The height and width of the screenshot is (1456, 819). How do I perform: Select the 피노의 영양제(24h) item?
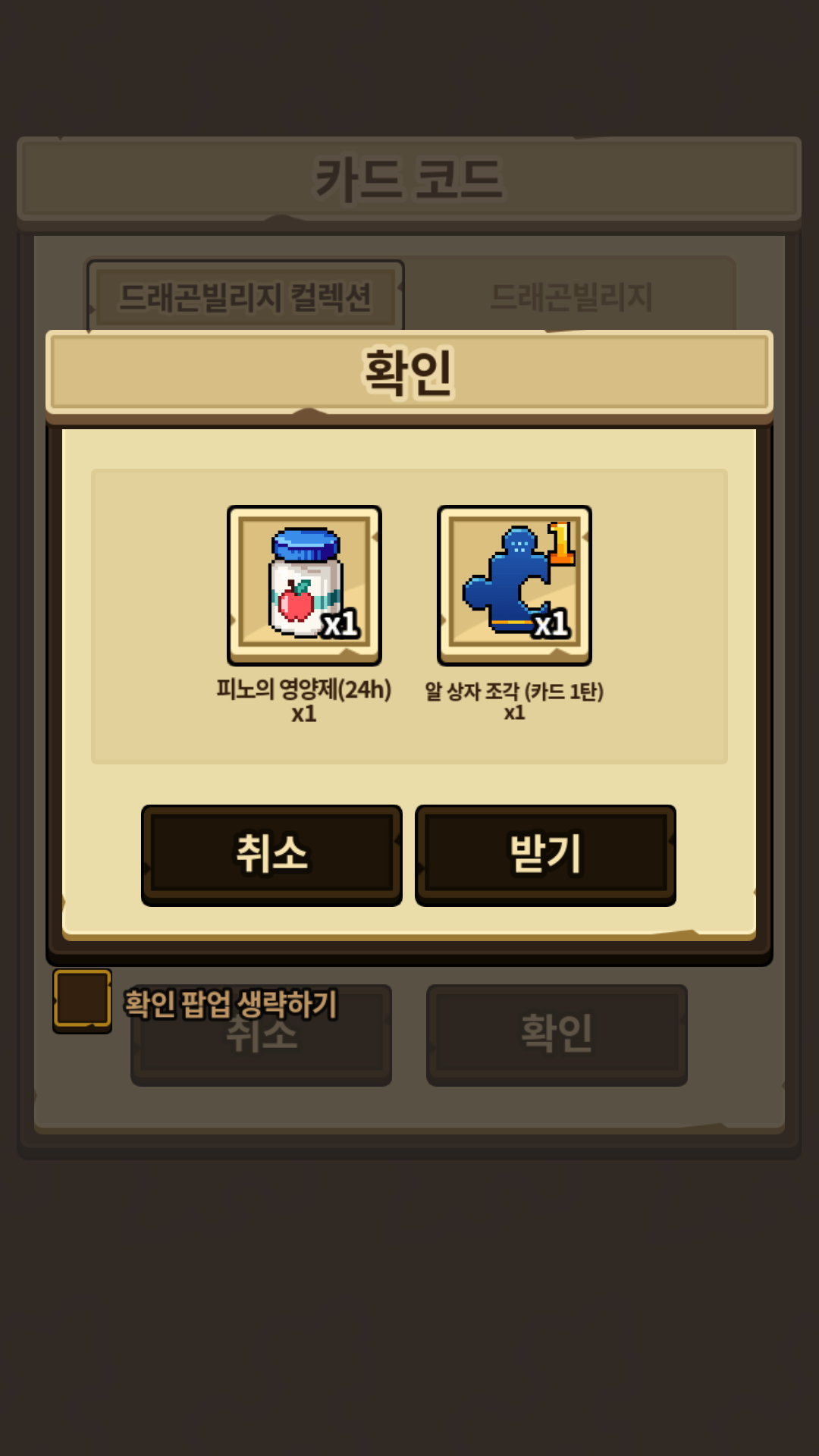[304, 585]
